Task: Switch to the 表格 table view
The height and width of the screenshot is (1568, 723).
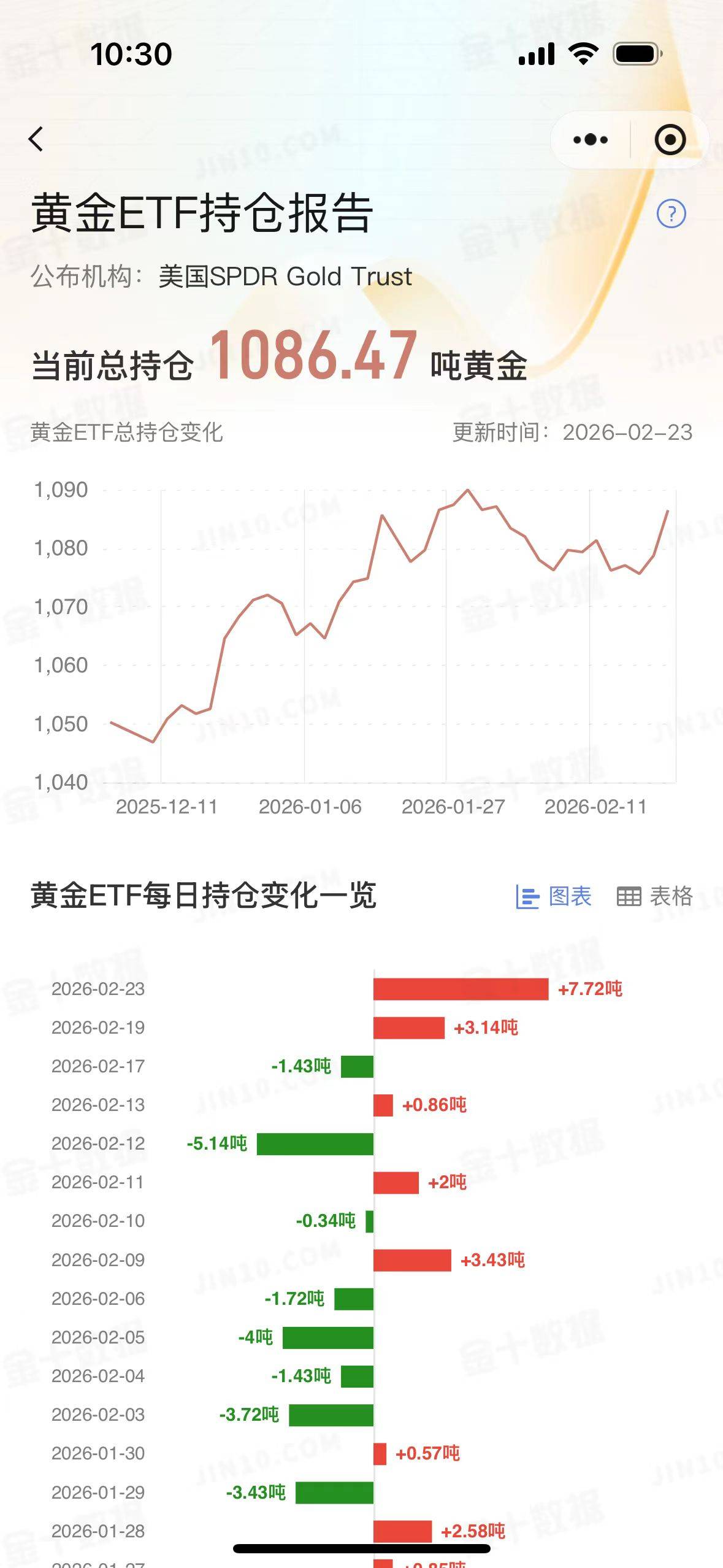Action: [x=654, y=897]
